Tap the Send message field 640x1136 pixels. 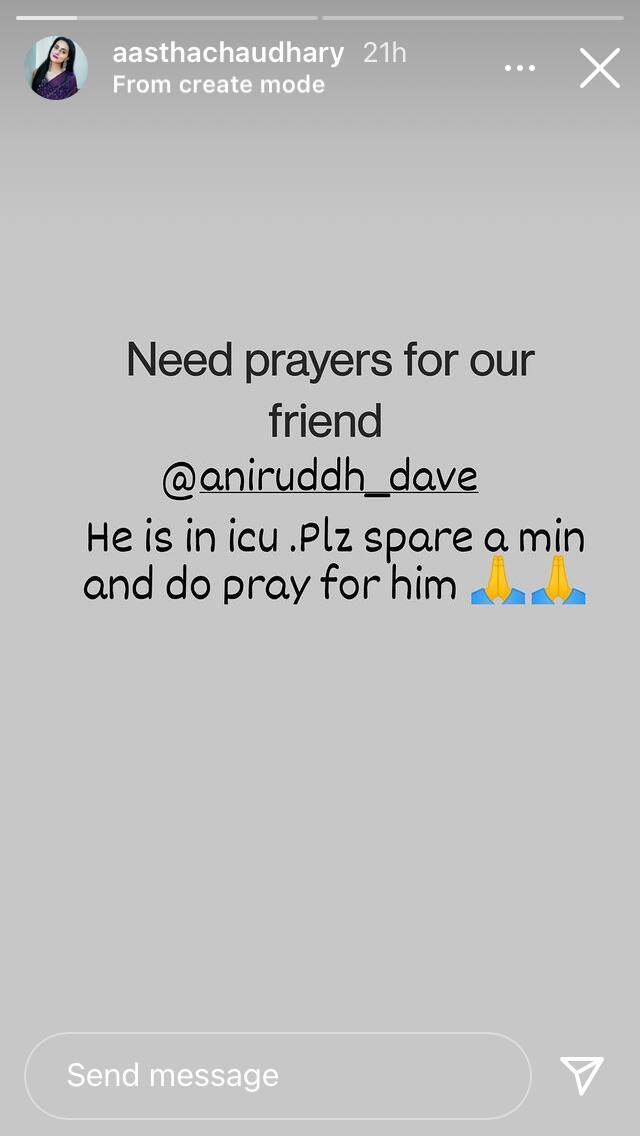pyautogui.click(x=278, y=1076)
